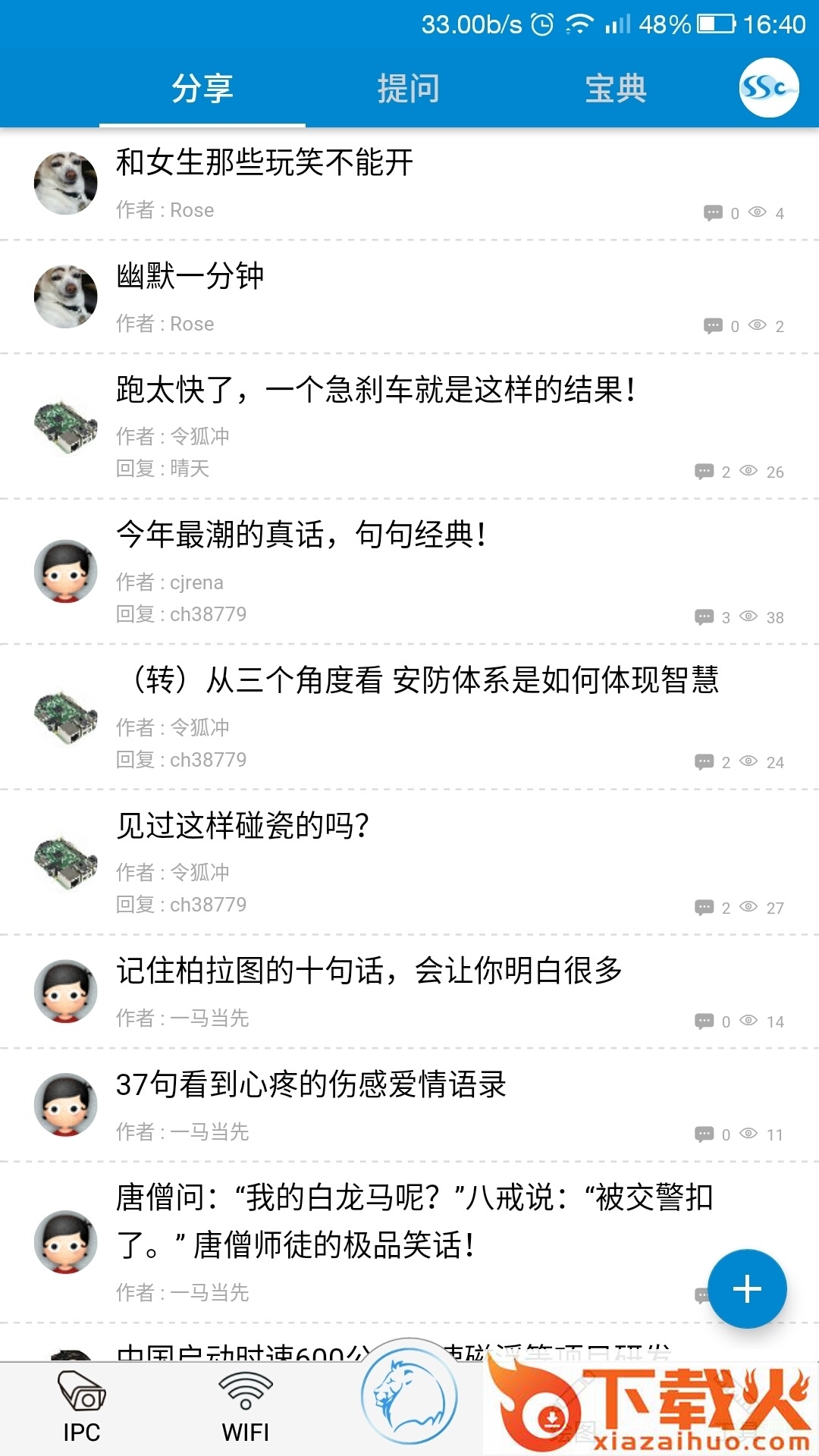
Task: Go to the IPC section
Action: coord(82,1408)
